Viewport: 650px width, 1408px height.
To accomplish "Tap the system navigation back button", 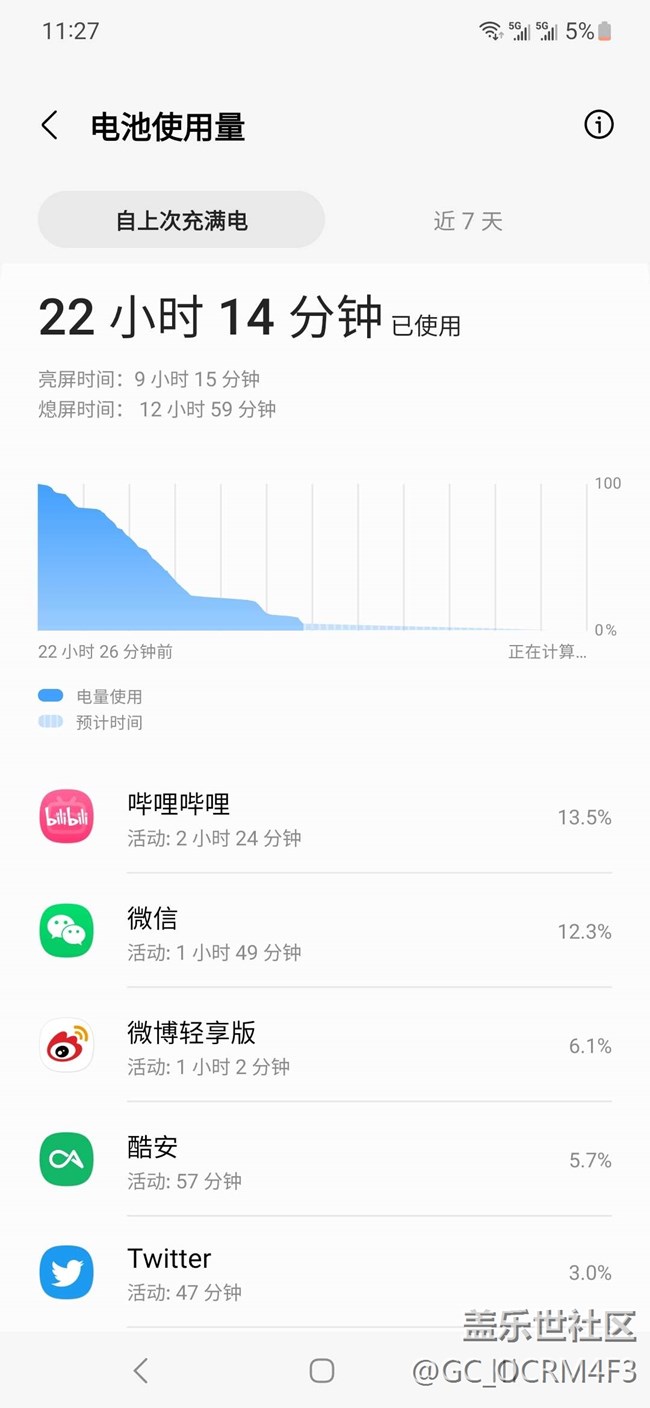I will [x=141, y=1370].
